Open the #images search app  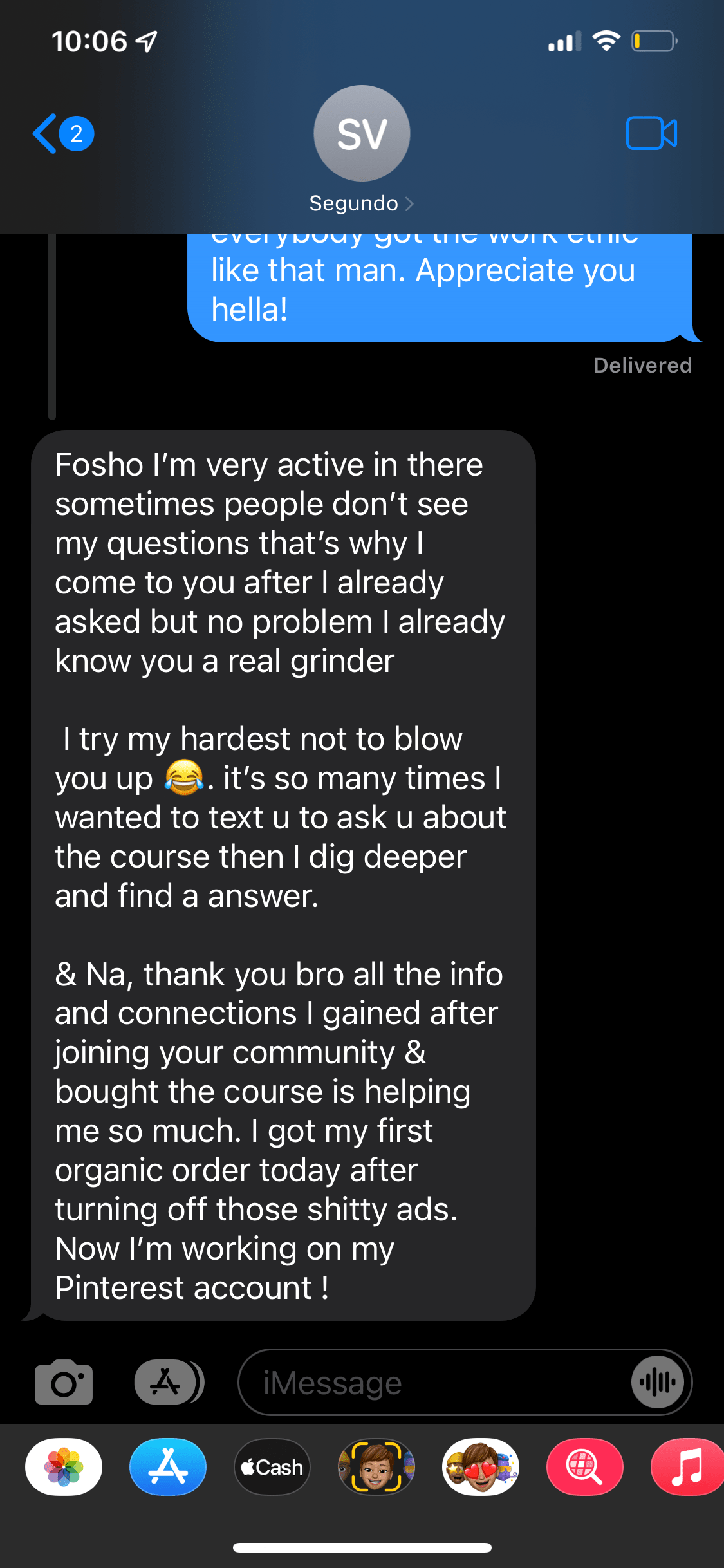[584, 1467]
